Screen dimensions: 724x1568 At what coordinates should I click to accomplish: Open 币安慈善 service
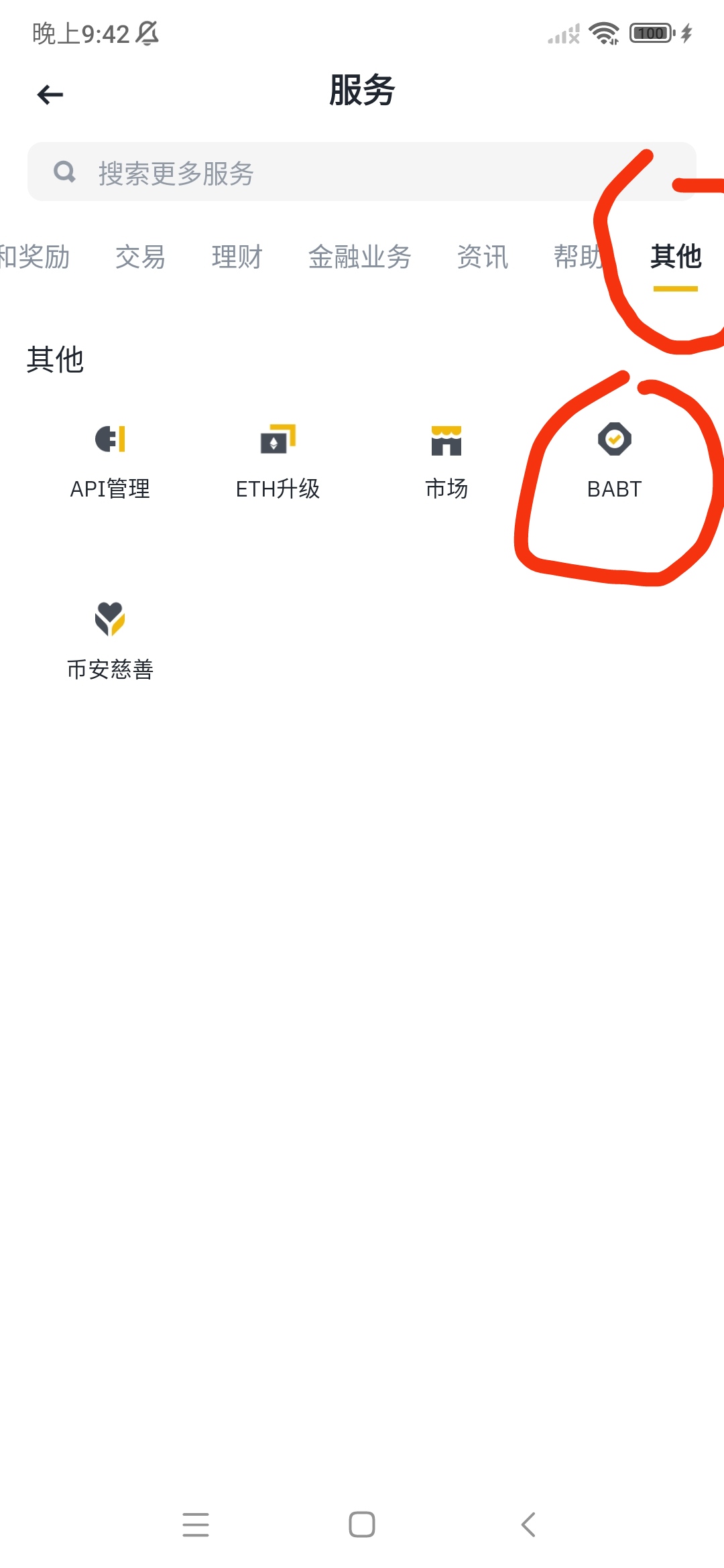coord(110,640)
